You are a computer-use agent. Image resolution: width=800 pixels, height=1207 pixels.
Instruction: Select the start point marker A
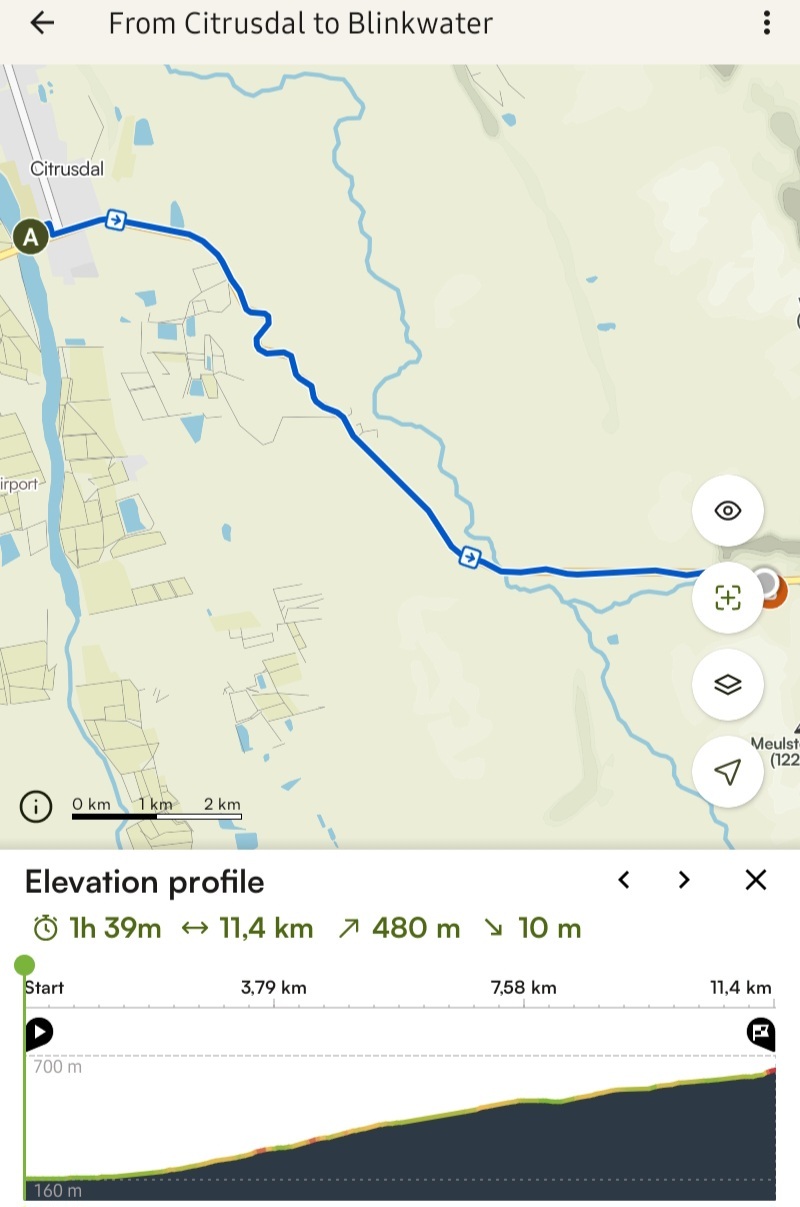32,237
